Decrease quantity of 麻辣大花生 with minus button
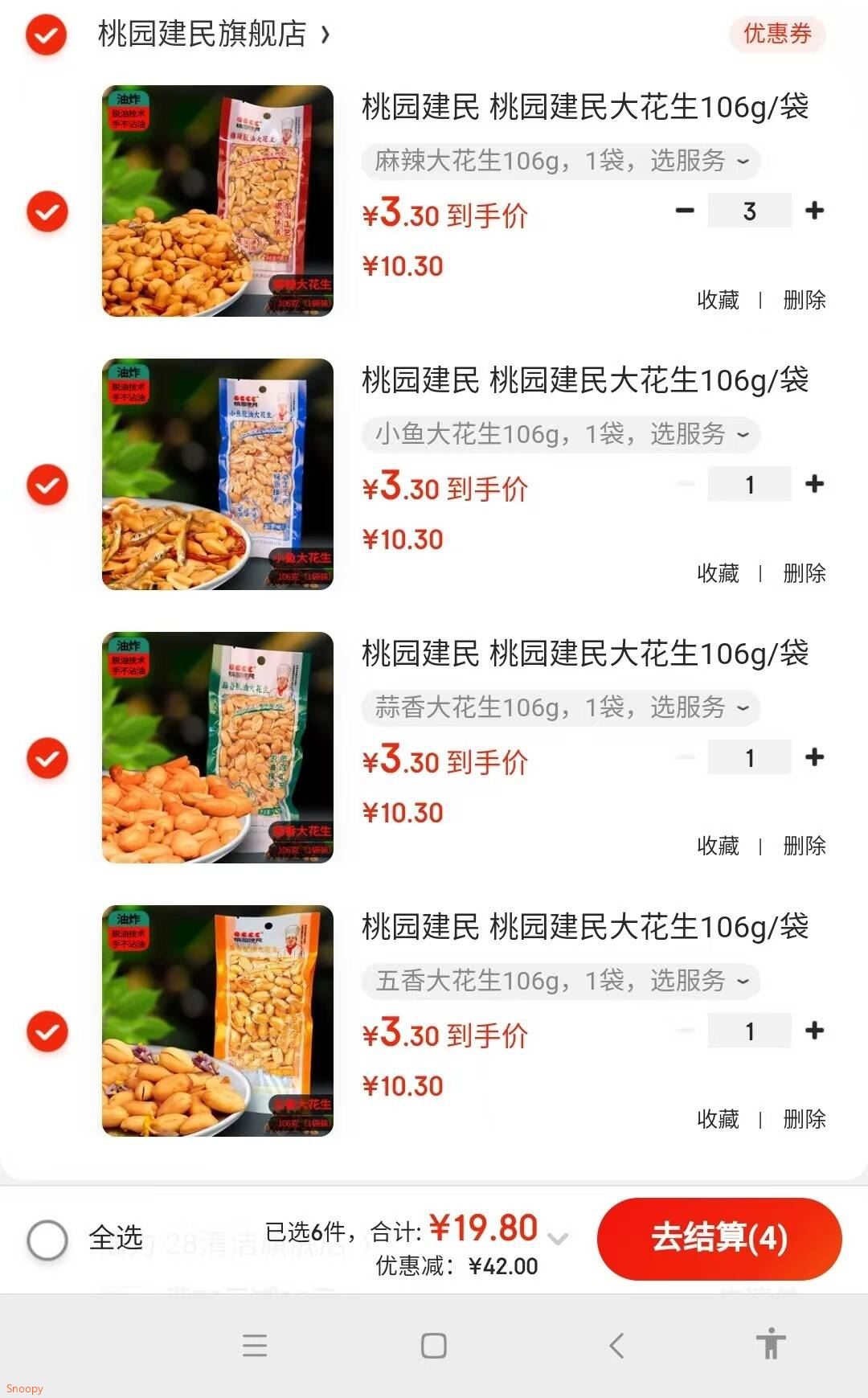Viewport: 868px width, 1398px height. click(x=685, y=211)
